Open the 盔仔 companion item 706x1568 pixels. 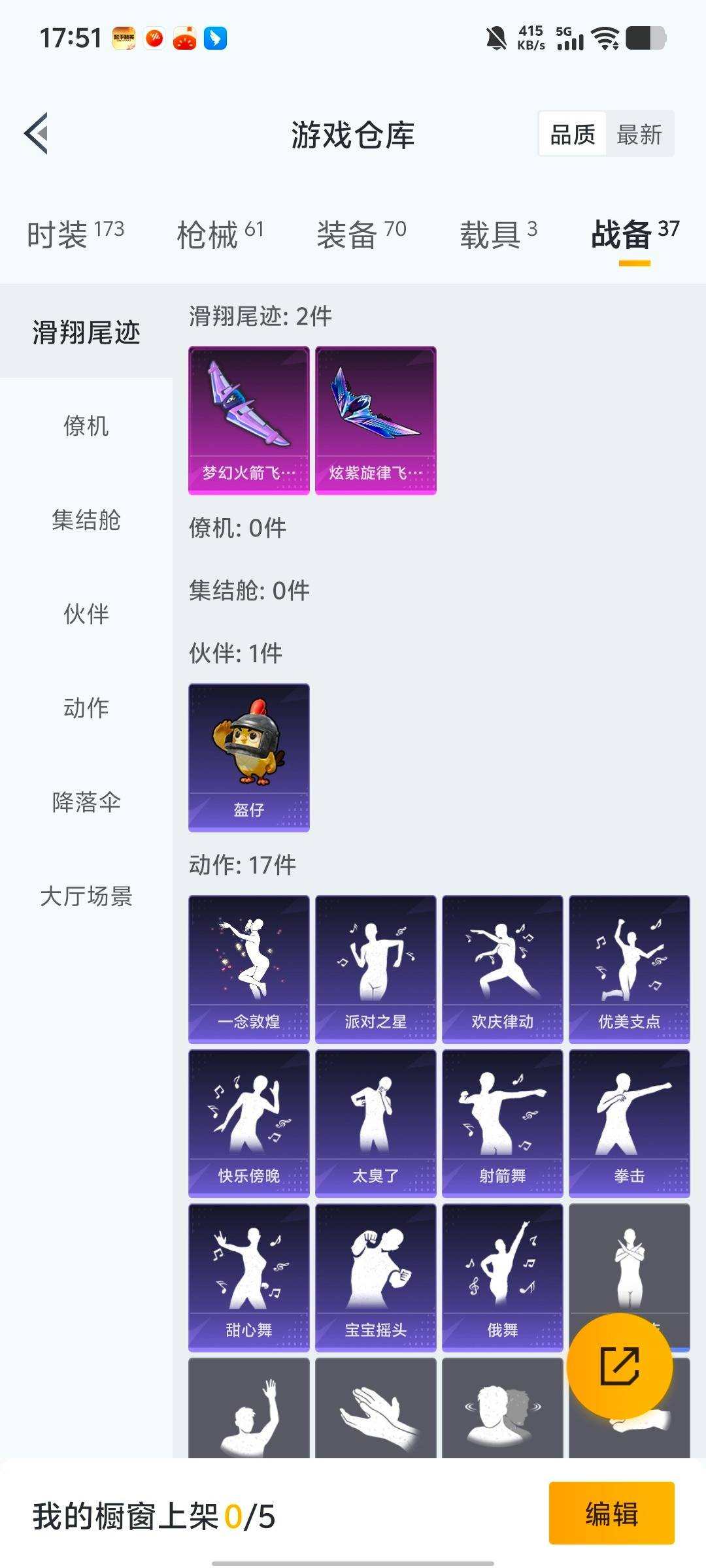pos(247,758)
